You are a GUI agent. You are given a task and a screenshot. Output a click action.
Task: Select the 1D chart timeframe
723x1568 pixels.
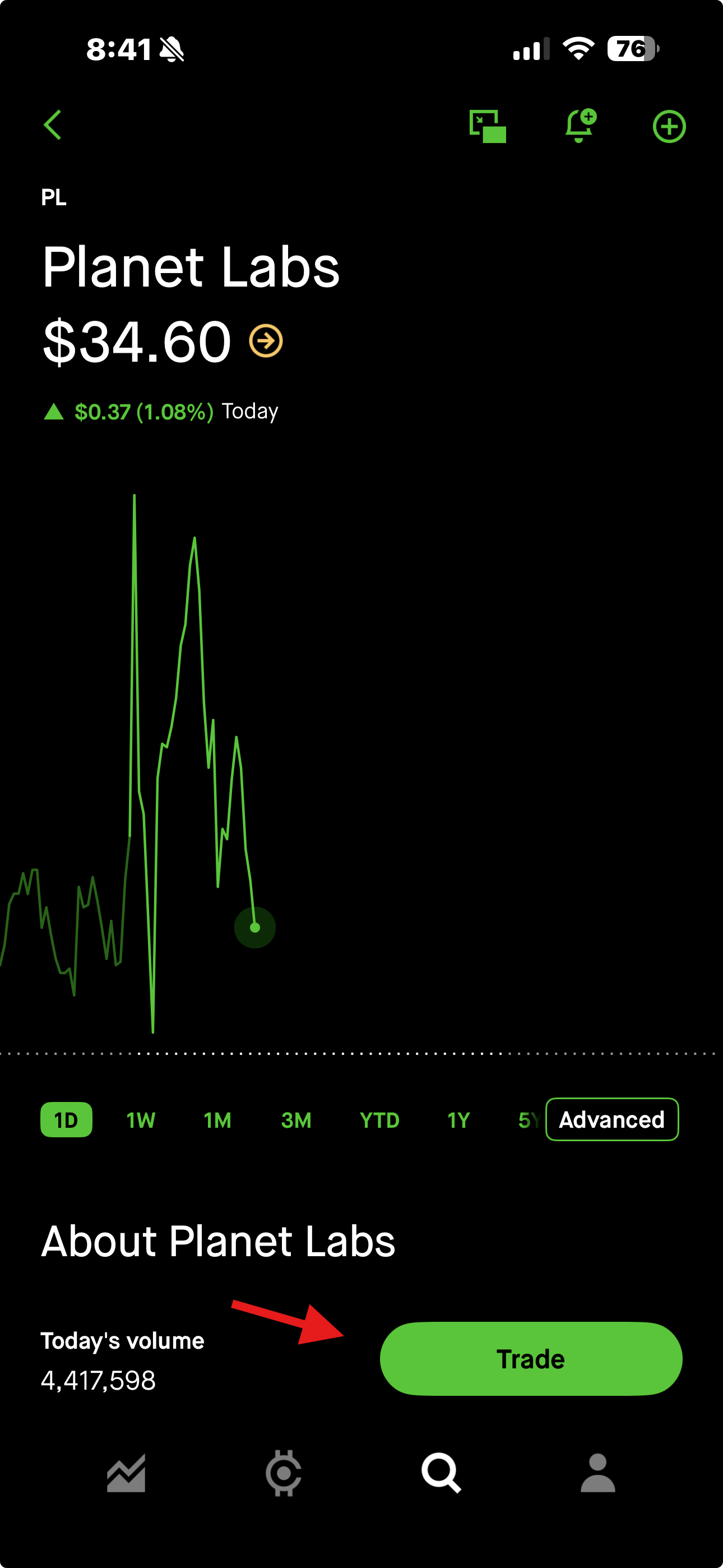point(66,1119)
